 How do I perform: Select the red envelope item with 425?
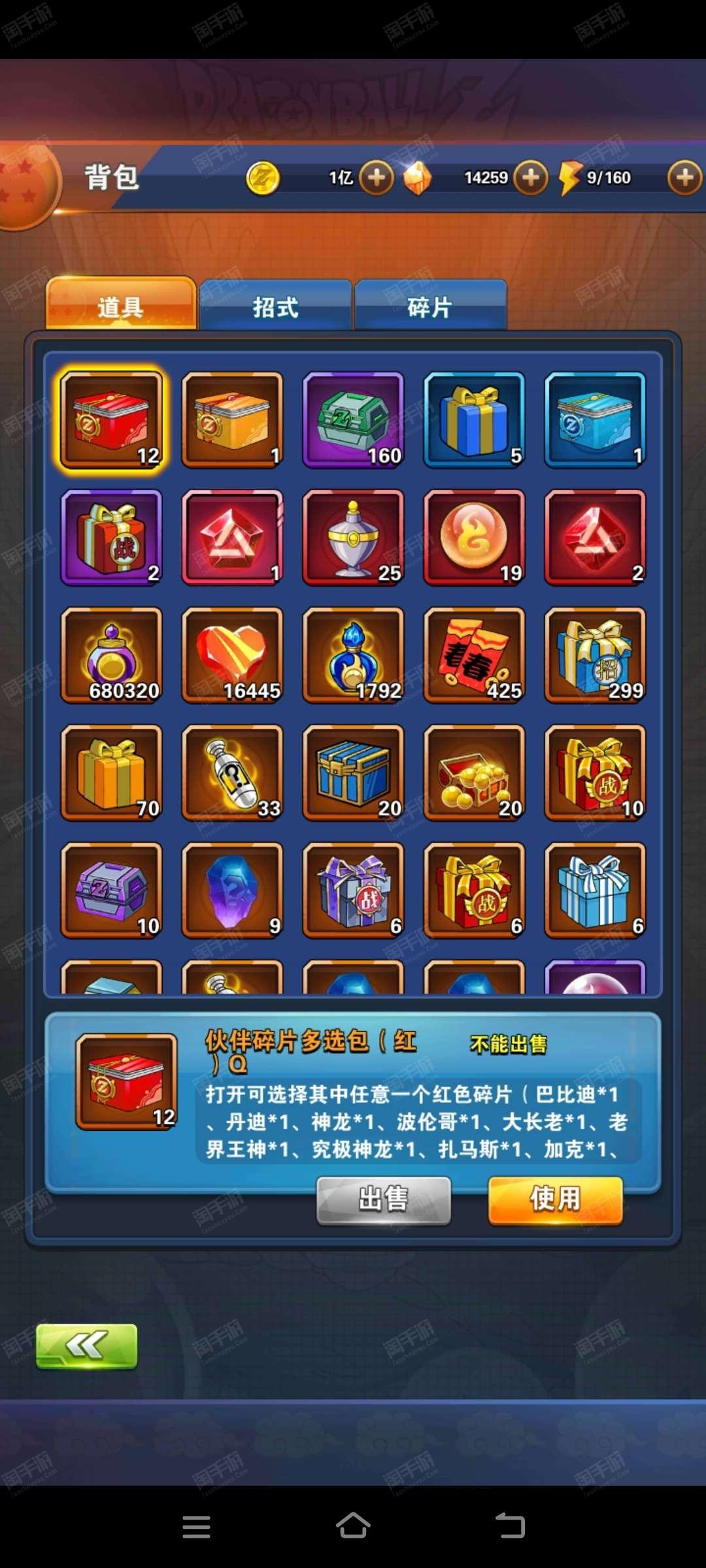click(x=474, y=655)
